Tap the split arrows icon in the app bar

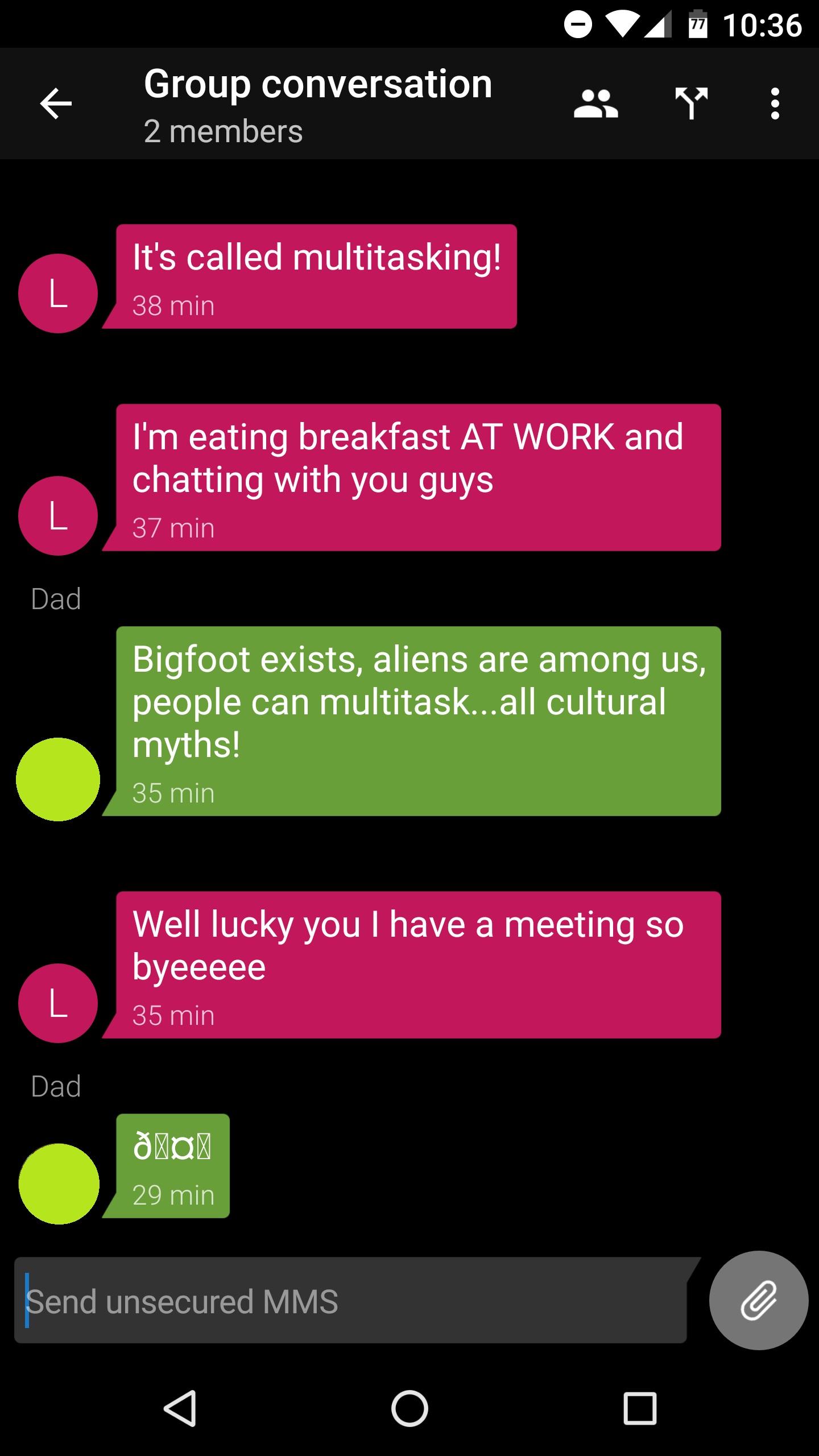691,104
